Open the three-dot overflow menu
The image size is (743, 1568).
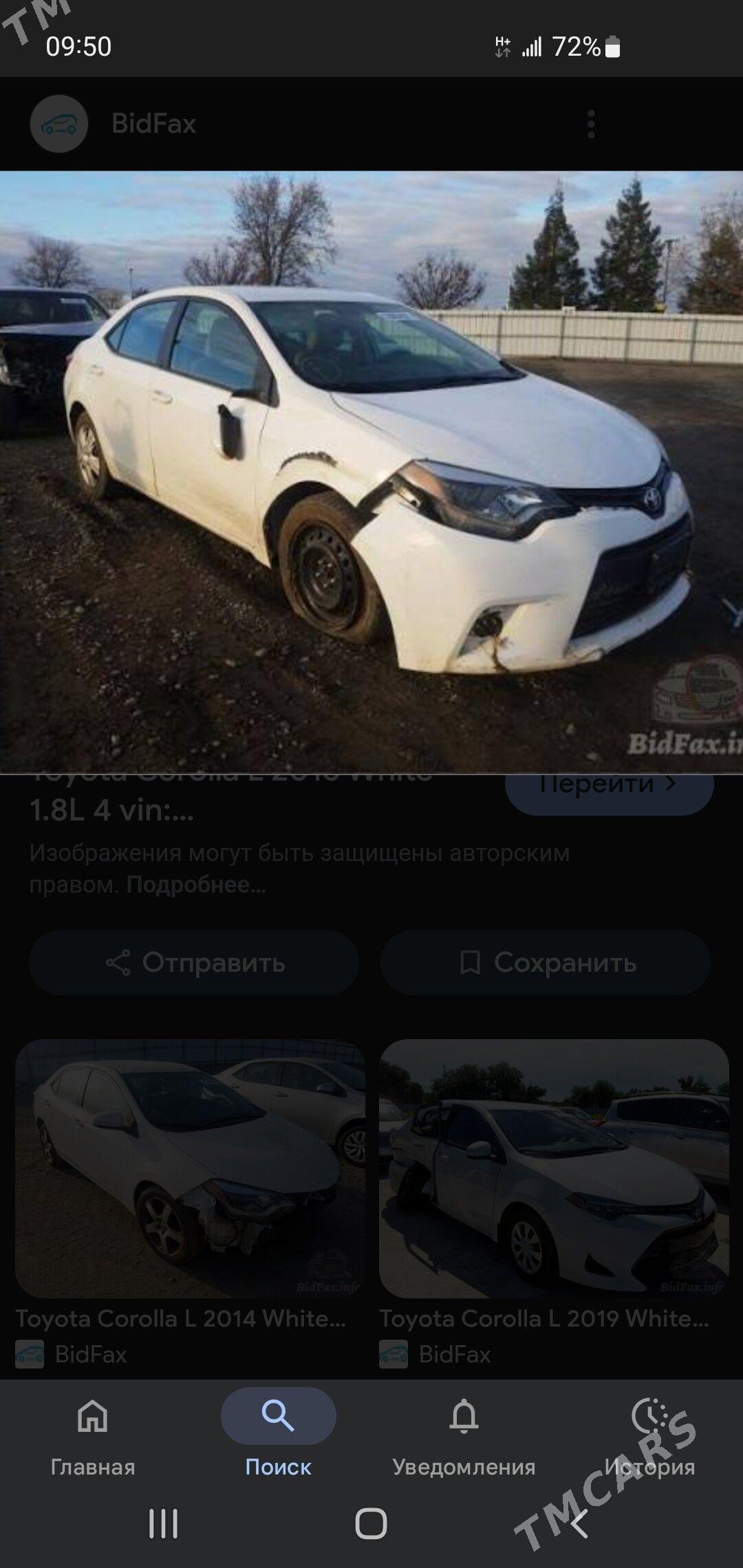click(590, 124)
